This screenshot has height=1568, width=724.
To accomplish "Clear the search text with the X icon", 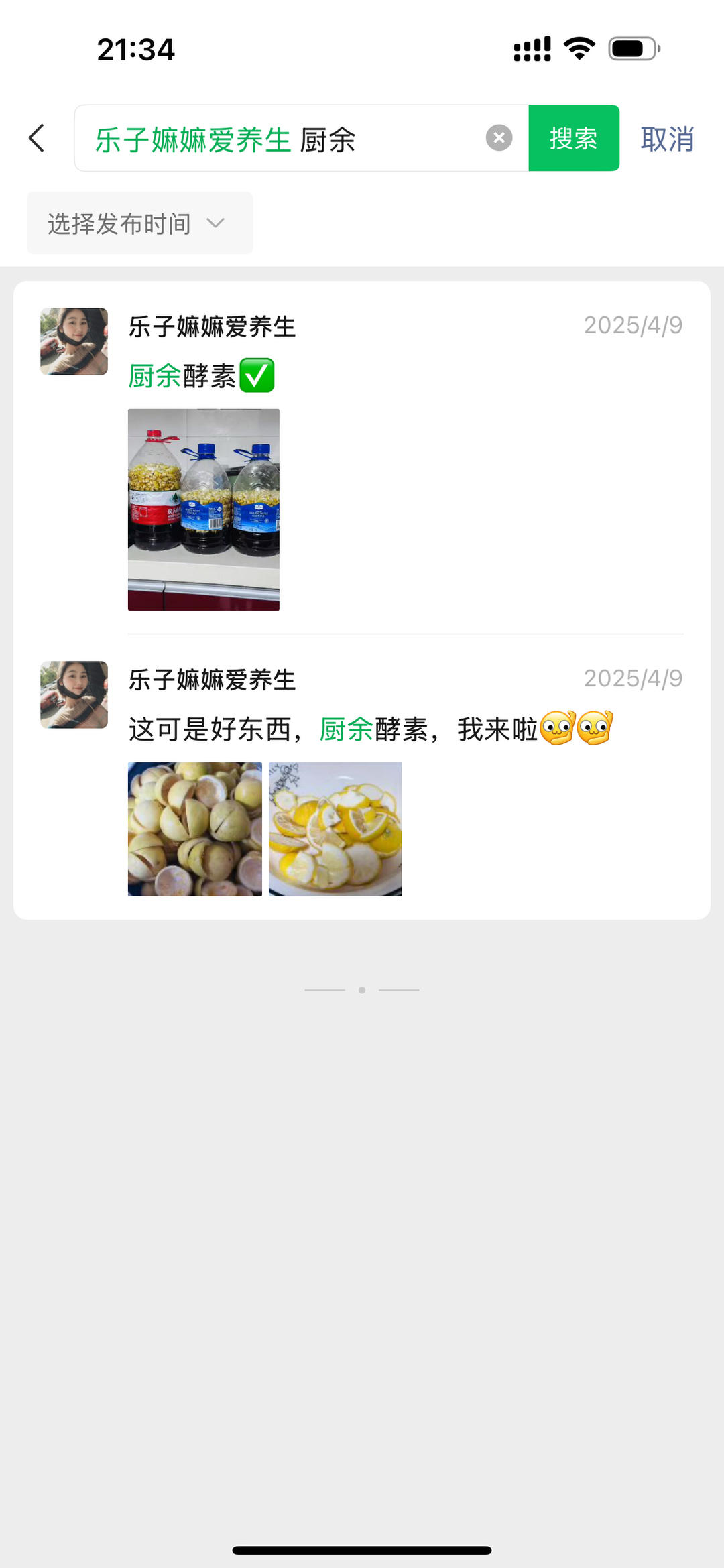I will [x=498, y=137].
